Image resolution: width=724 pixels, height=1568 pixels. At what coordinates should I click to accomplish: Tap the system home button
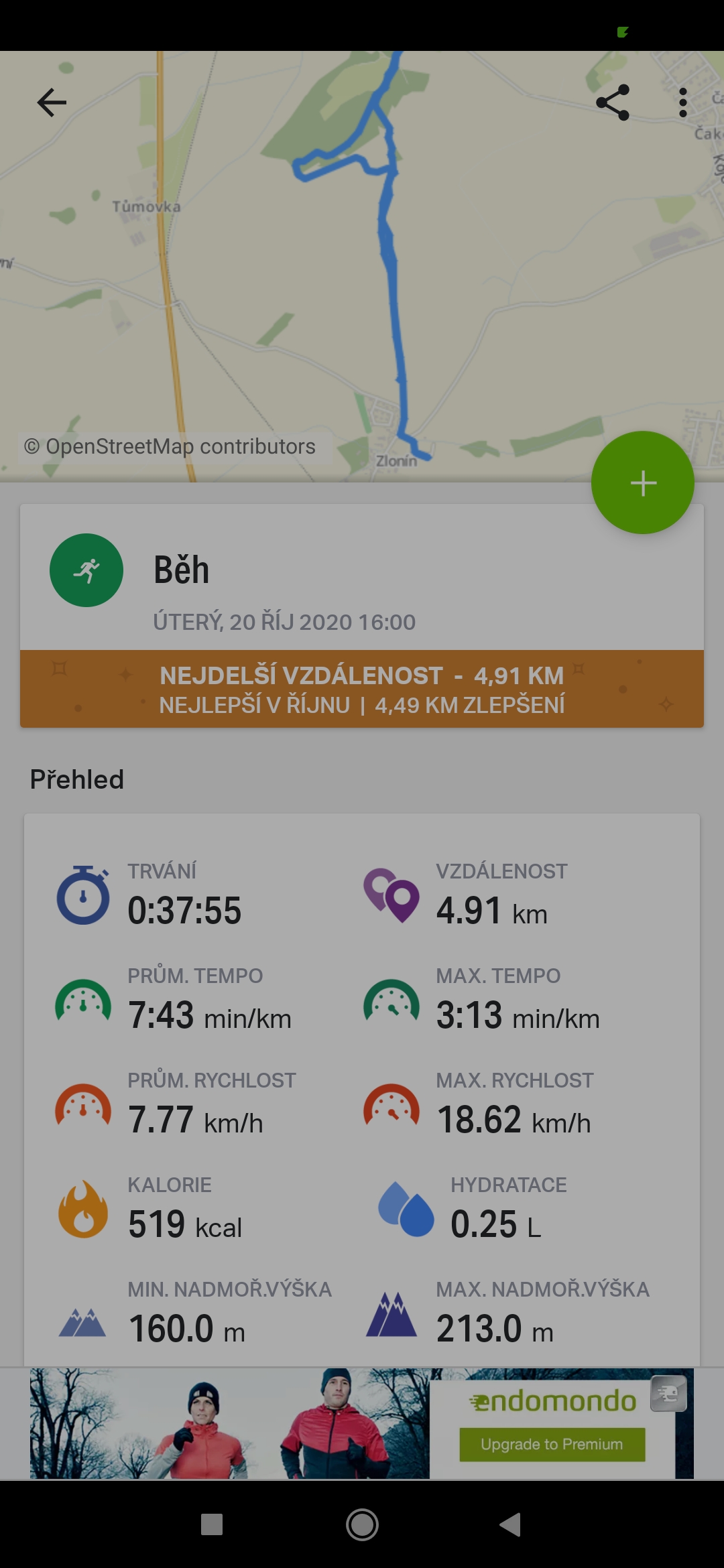(362, 1524)
